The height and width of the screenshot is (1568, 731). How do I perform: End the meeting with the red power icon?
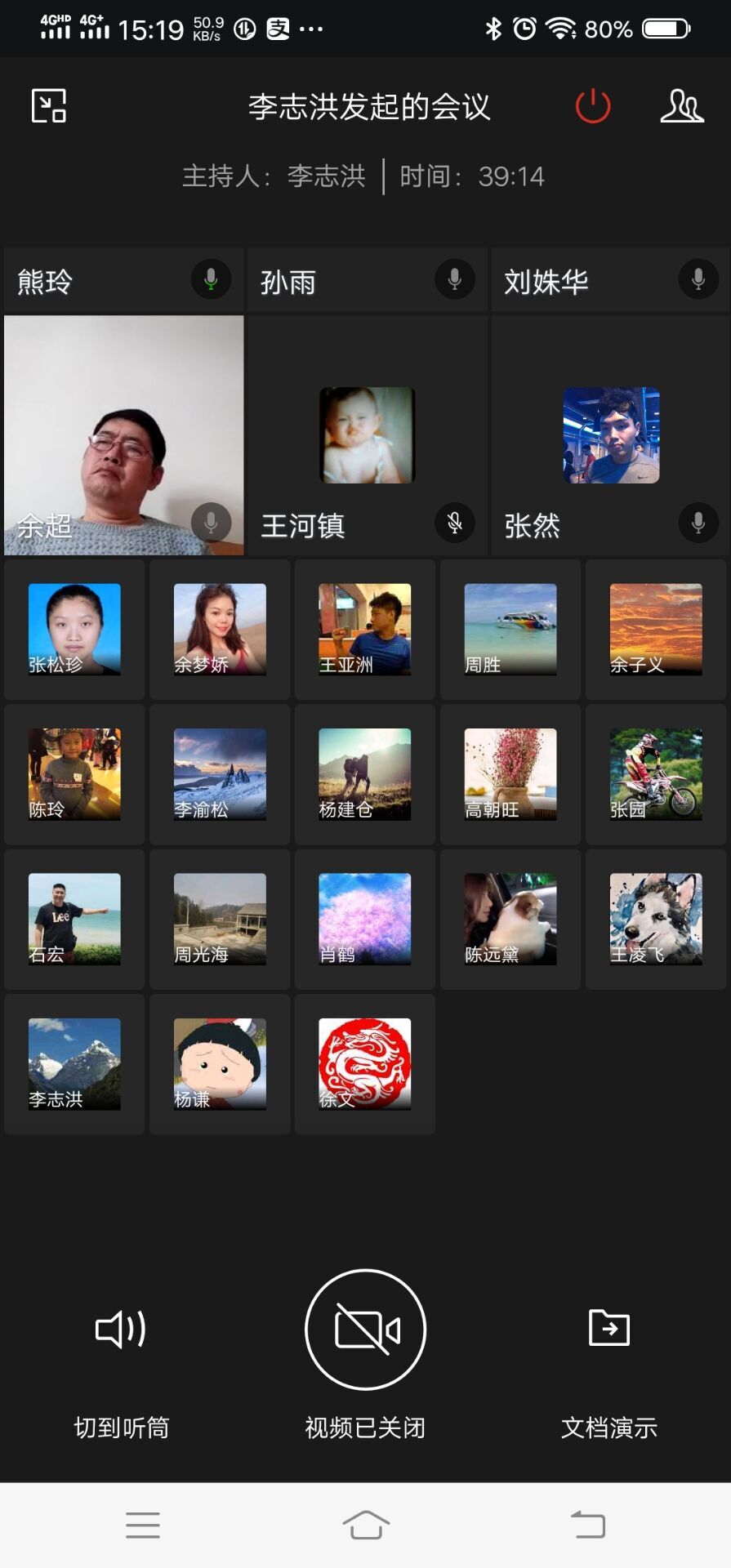[592, 106]
